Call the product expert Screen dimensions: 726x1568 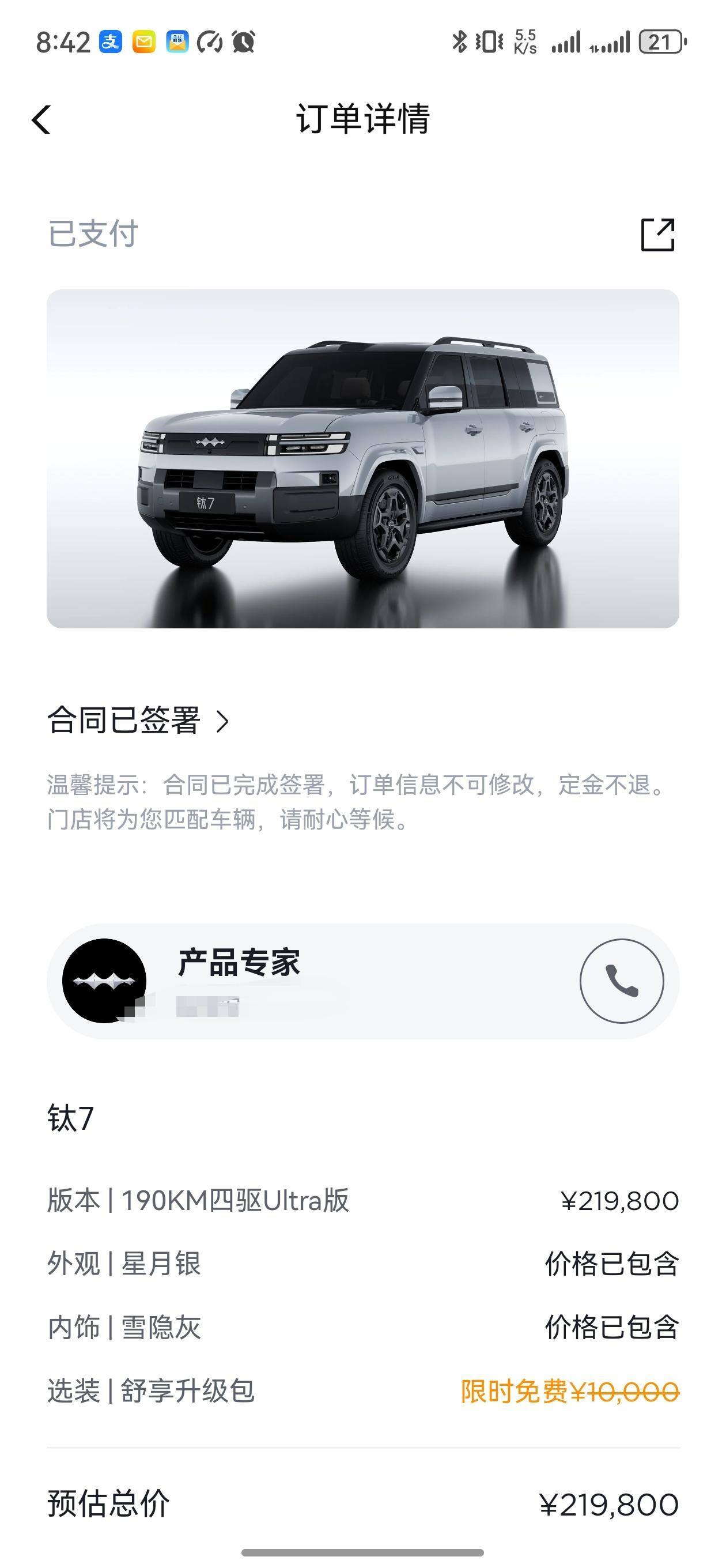621,981
